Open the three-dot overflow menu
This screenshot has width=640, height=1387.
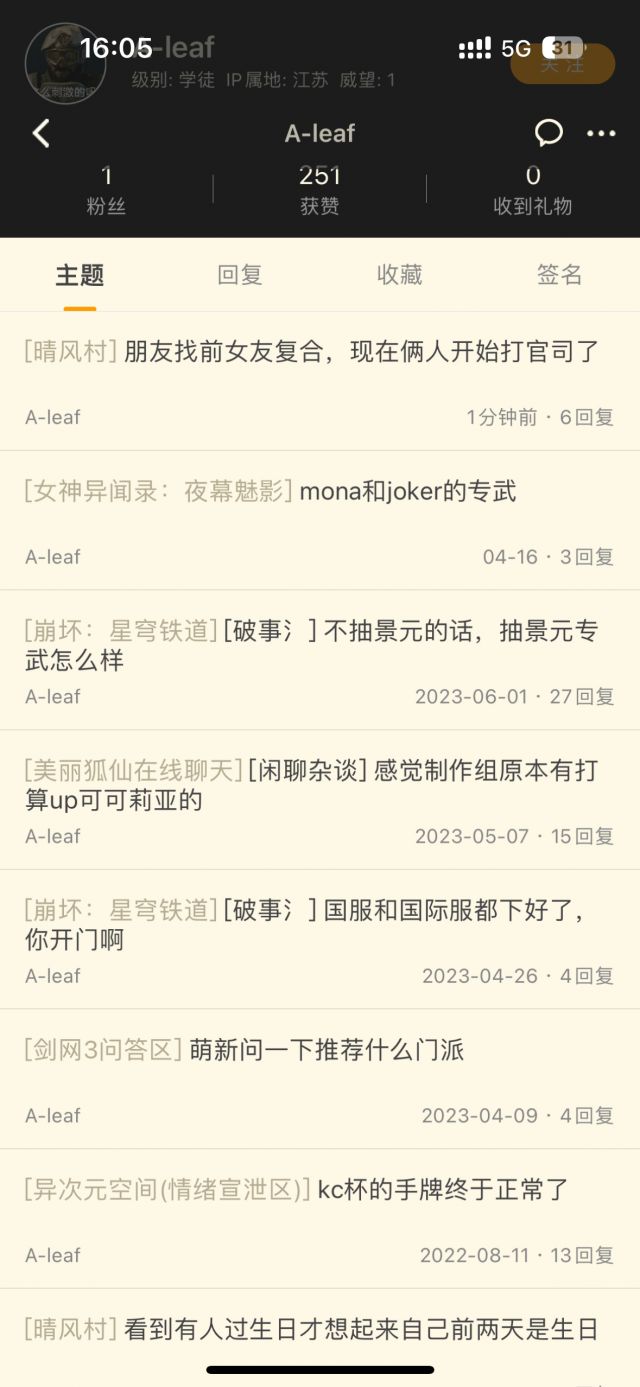601,133
